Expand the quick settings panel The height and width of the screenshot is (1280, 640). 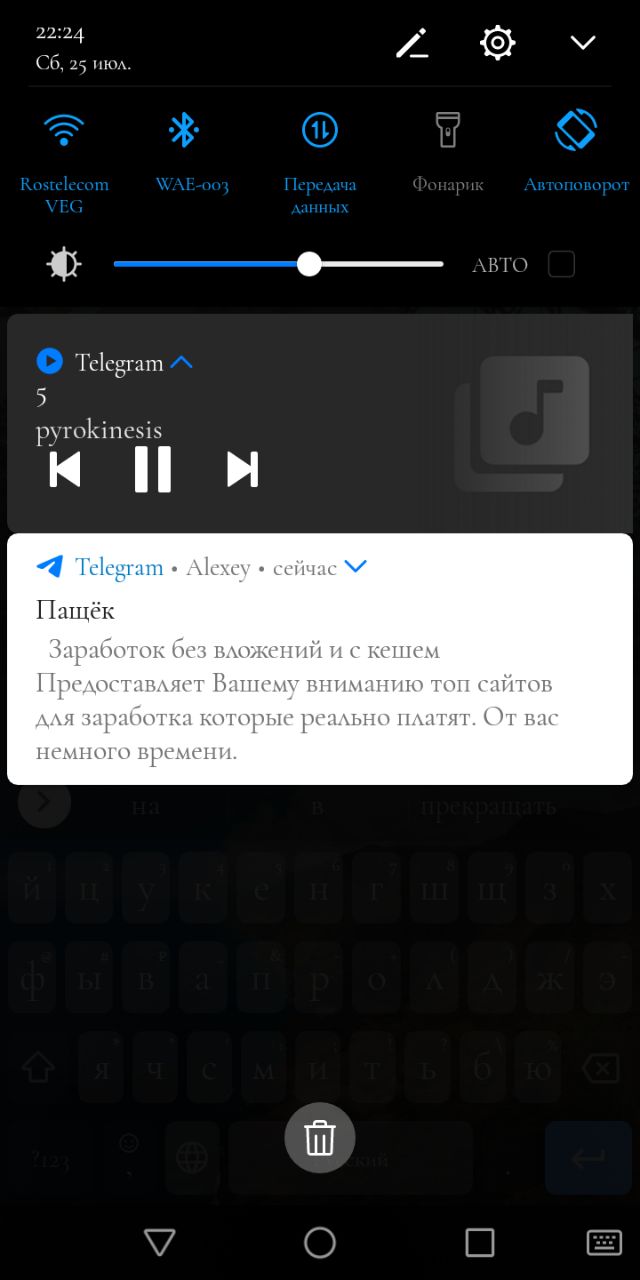(583, 42)
